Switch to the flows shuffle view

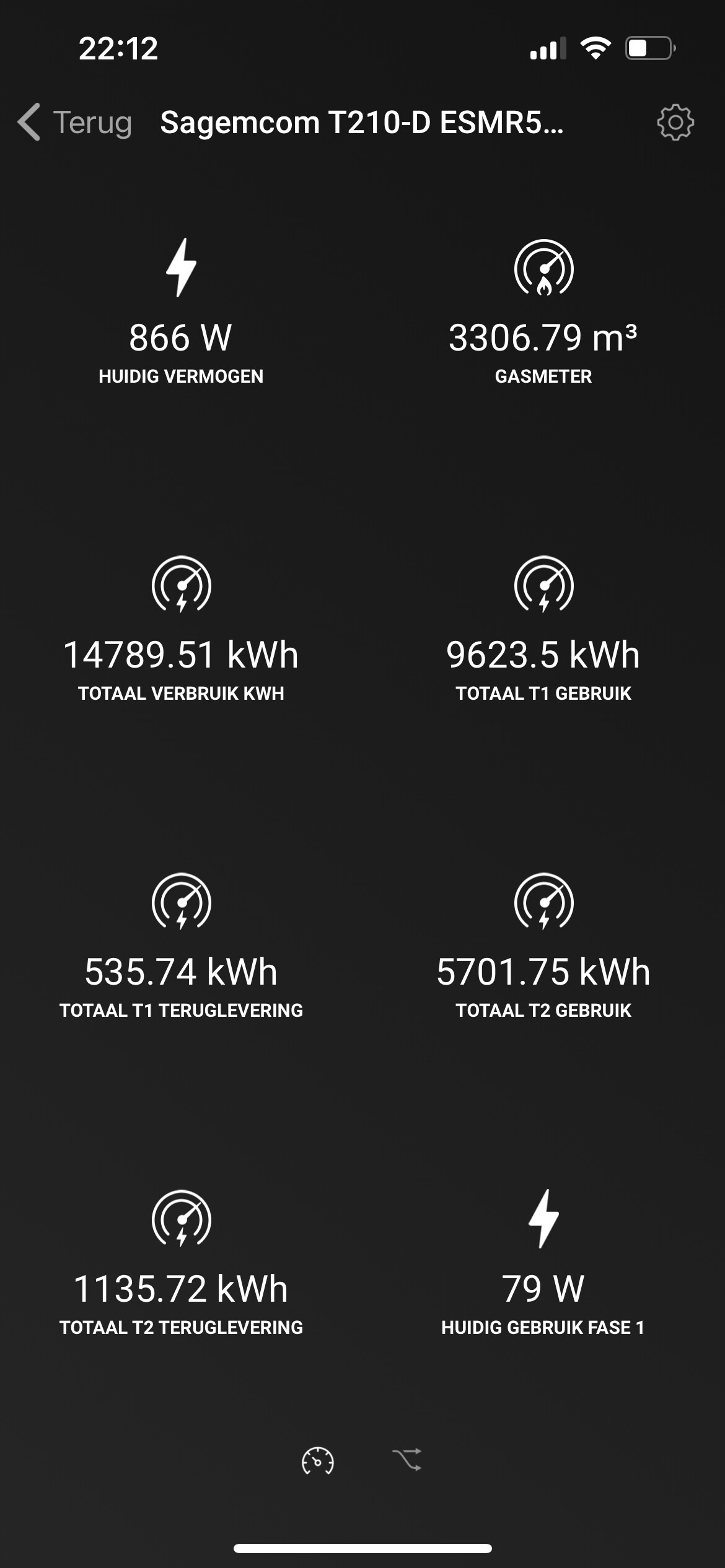[407, 1460]
